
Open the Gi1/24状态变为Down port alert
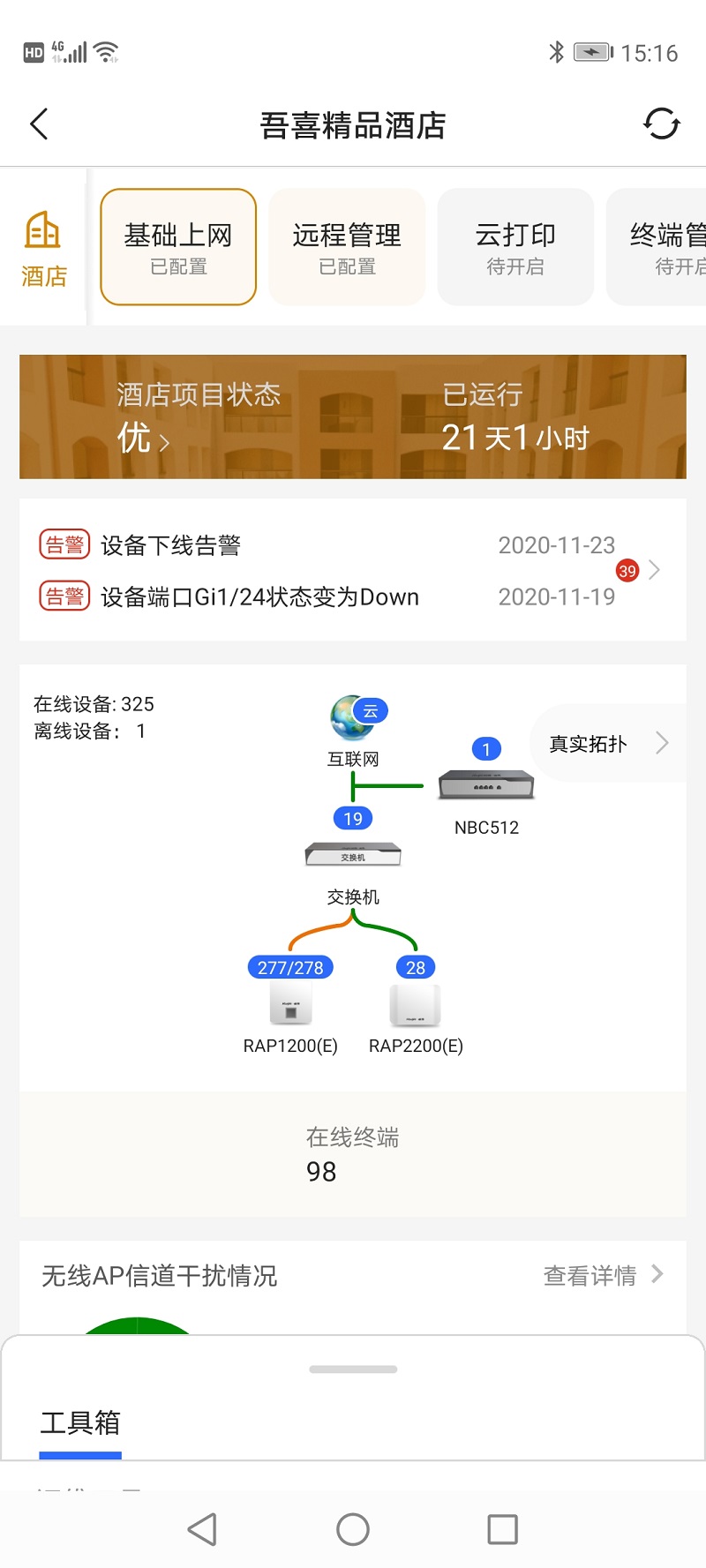(x=259, y=597)
